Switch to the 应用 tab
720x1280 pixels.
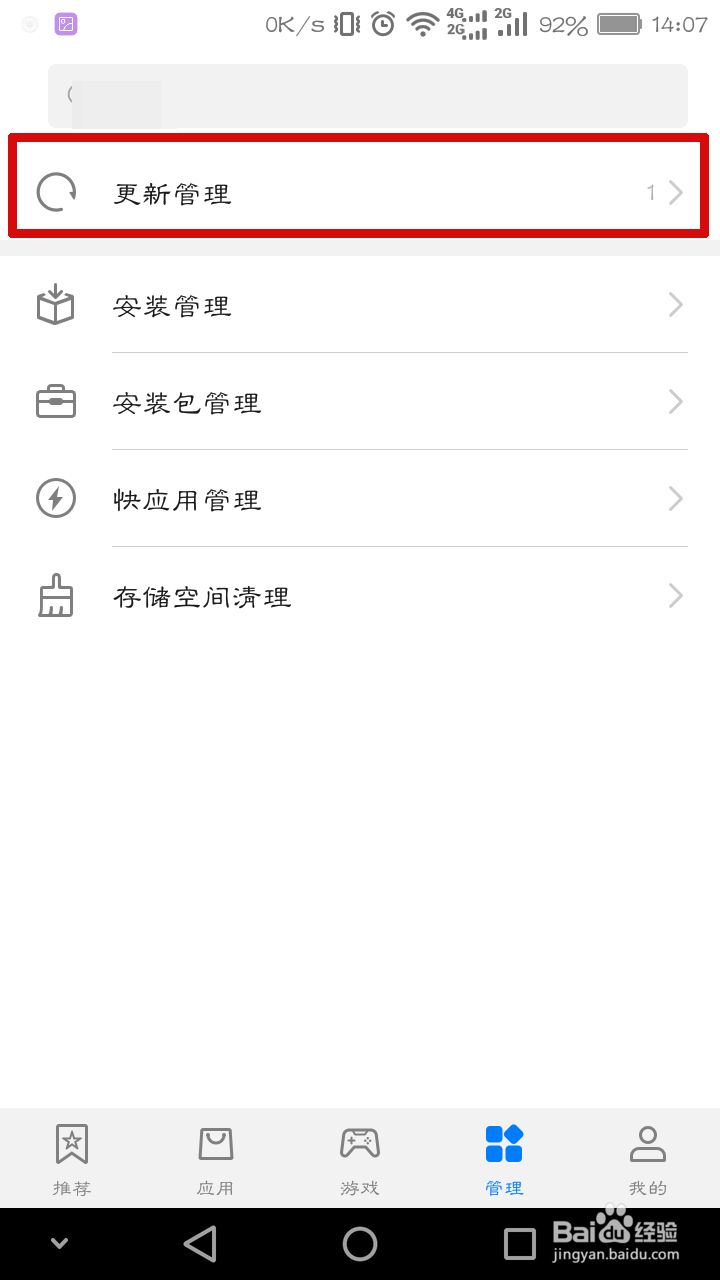pos(215,1158)
